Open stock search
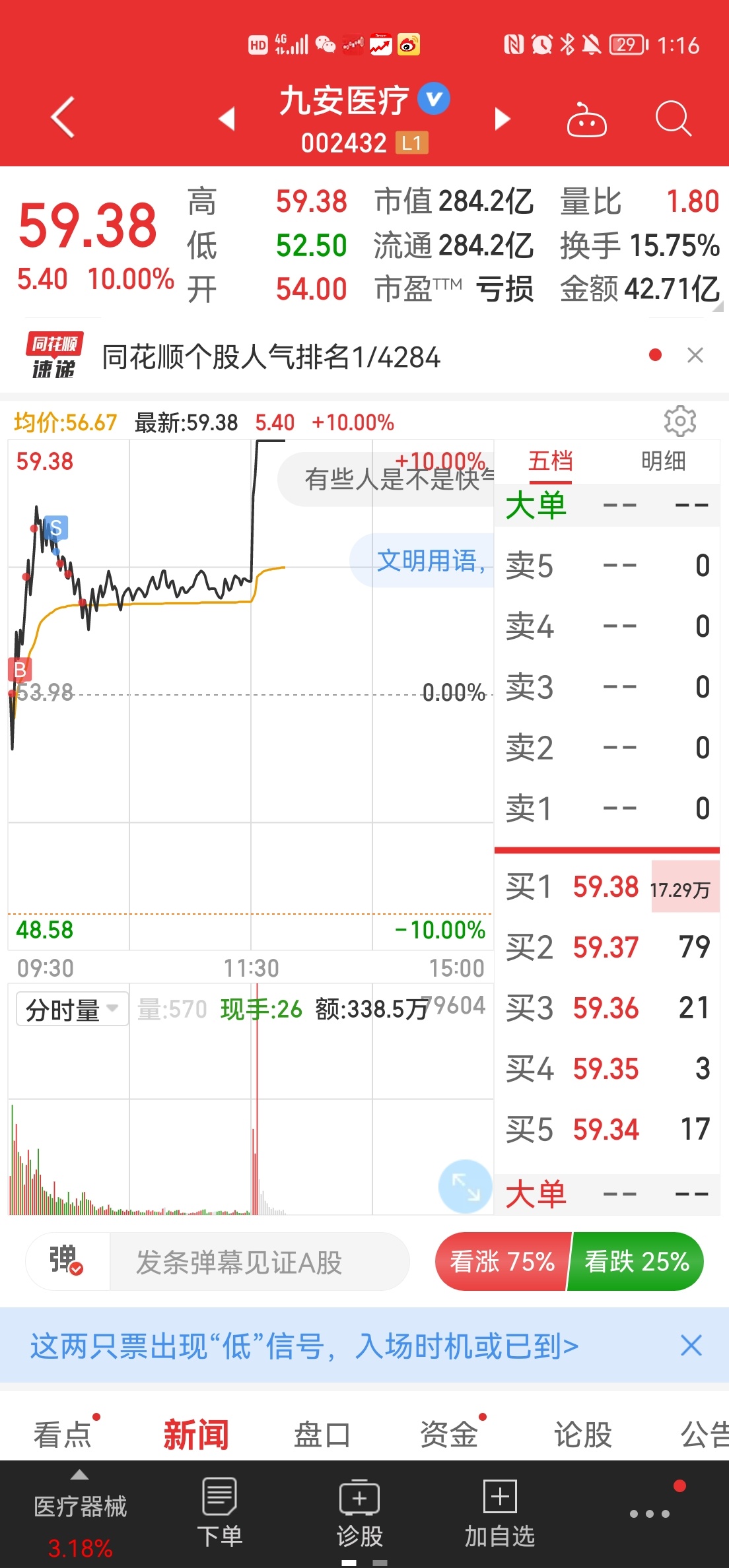Image resolution: width=729 pixels, height=1568 pixels. (x=673, y=119)
